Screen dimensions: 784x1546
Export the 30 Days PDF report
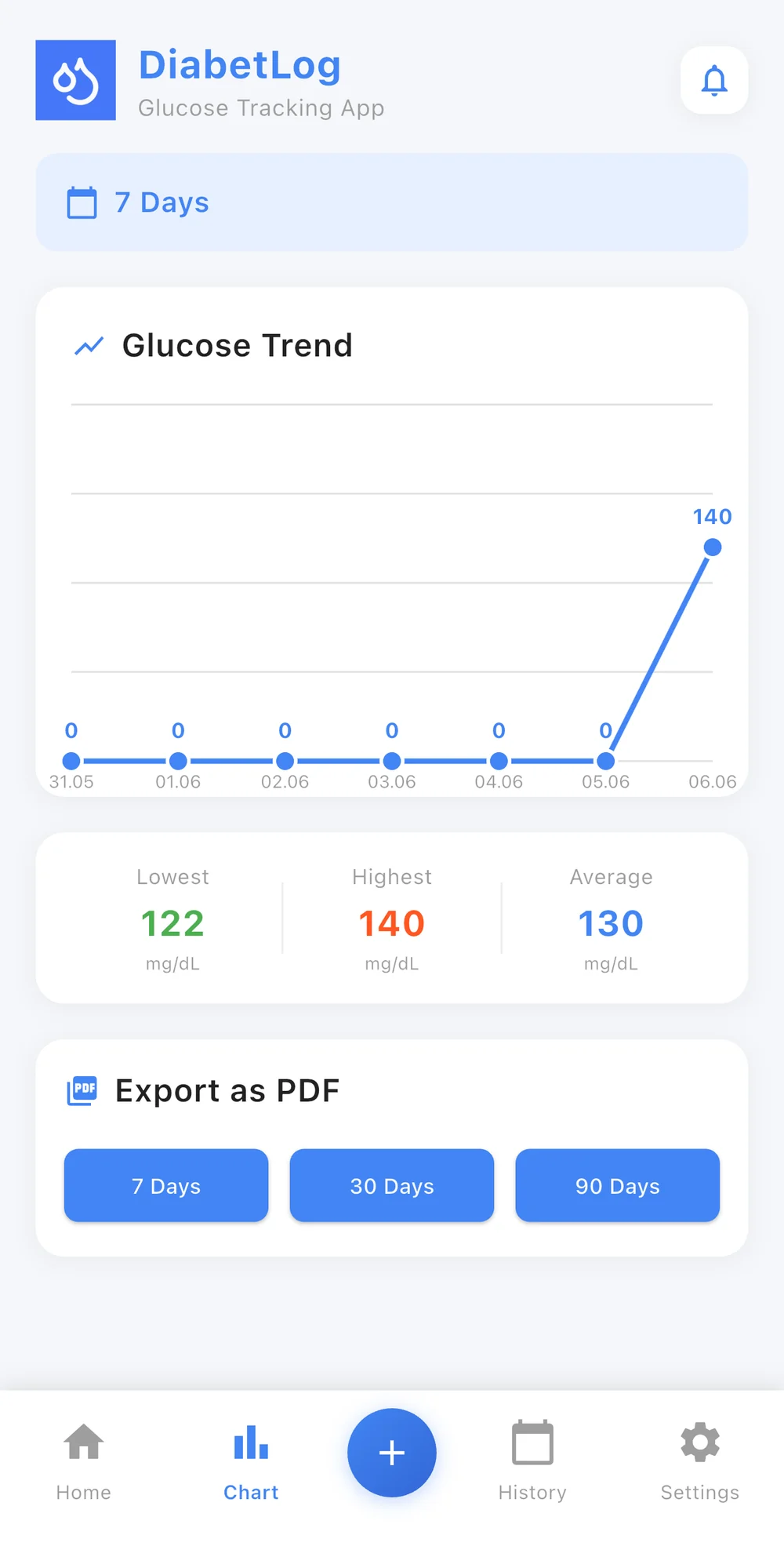point(392,1185)
